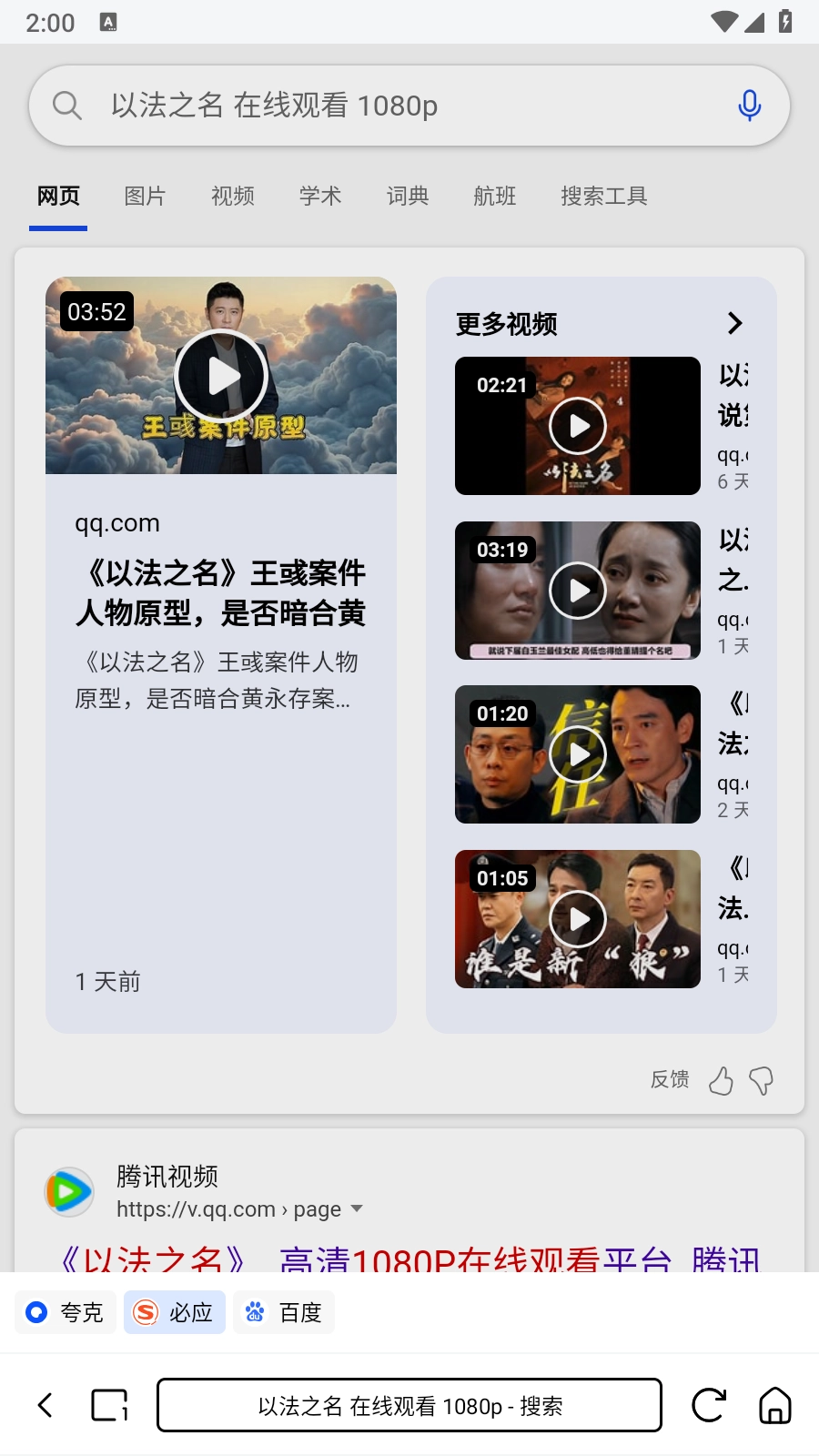Select 夸克 as search engine

65,1312
